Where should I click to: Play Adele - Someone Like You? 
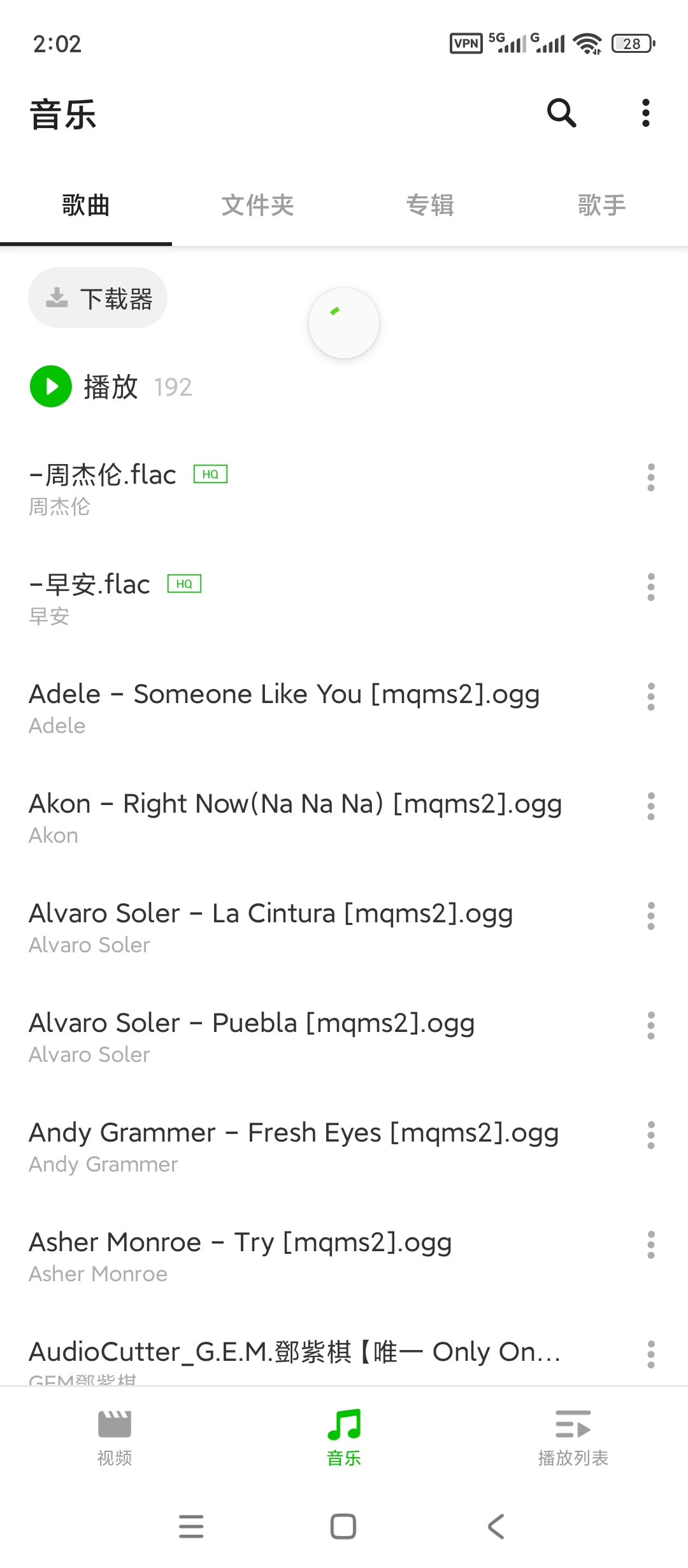click(x=319, y=708)
